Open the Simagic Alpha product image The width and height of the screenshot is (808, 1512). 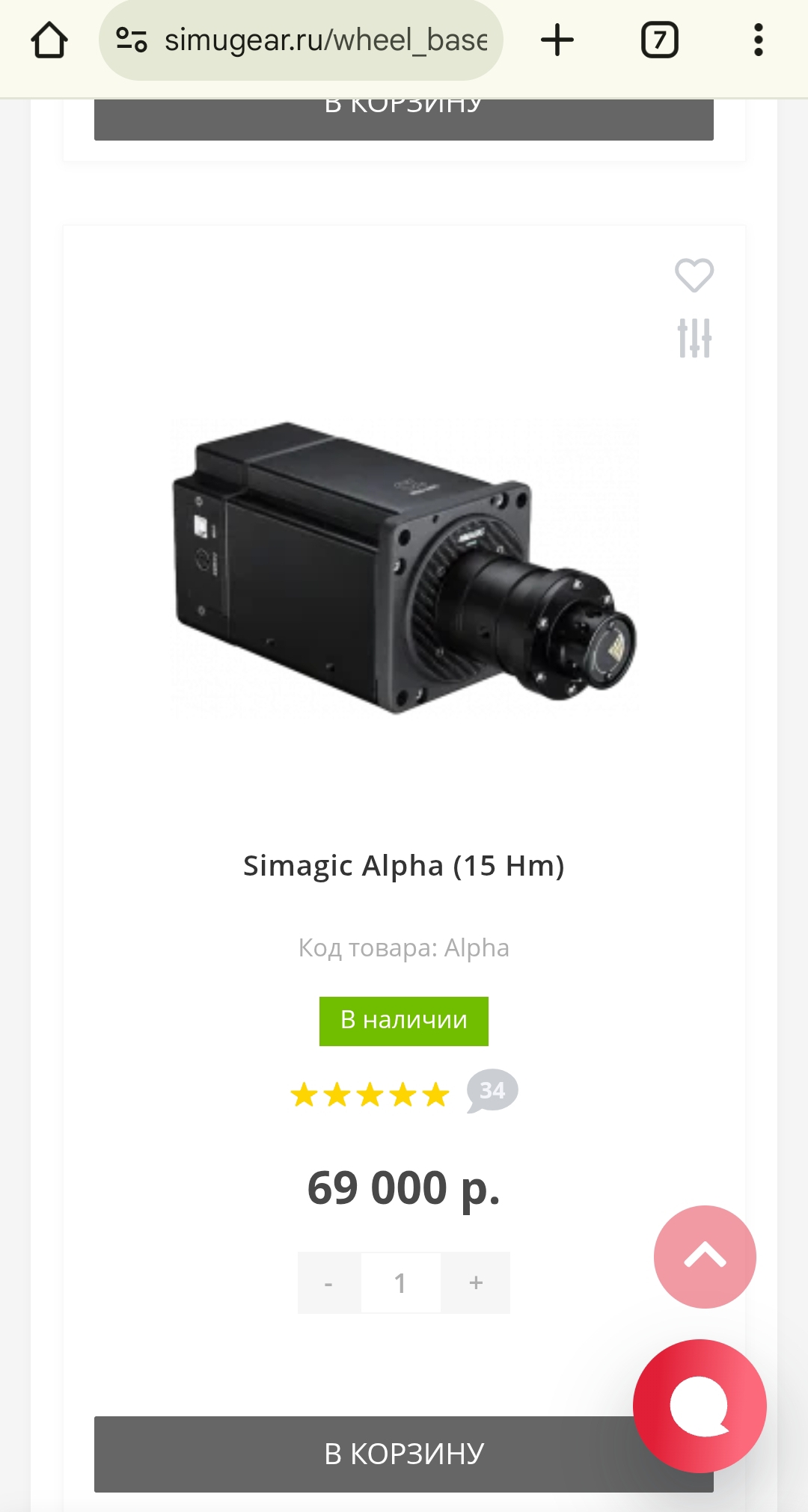pyautogui.click(x=404, y=567)
